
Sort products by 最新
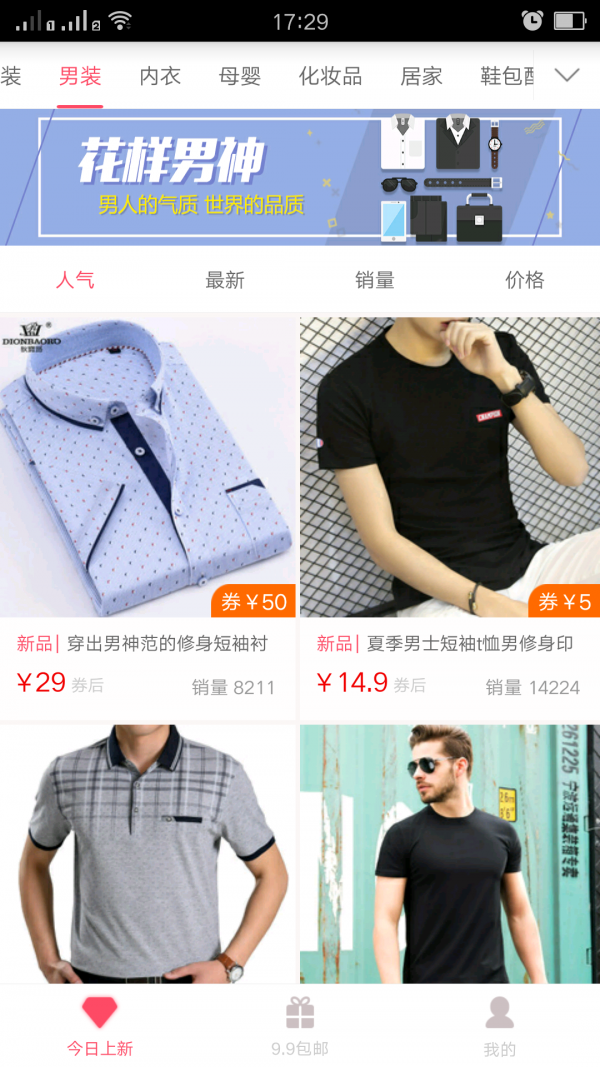pyautogui.click(x=225, y=280)
